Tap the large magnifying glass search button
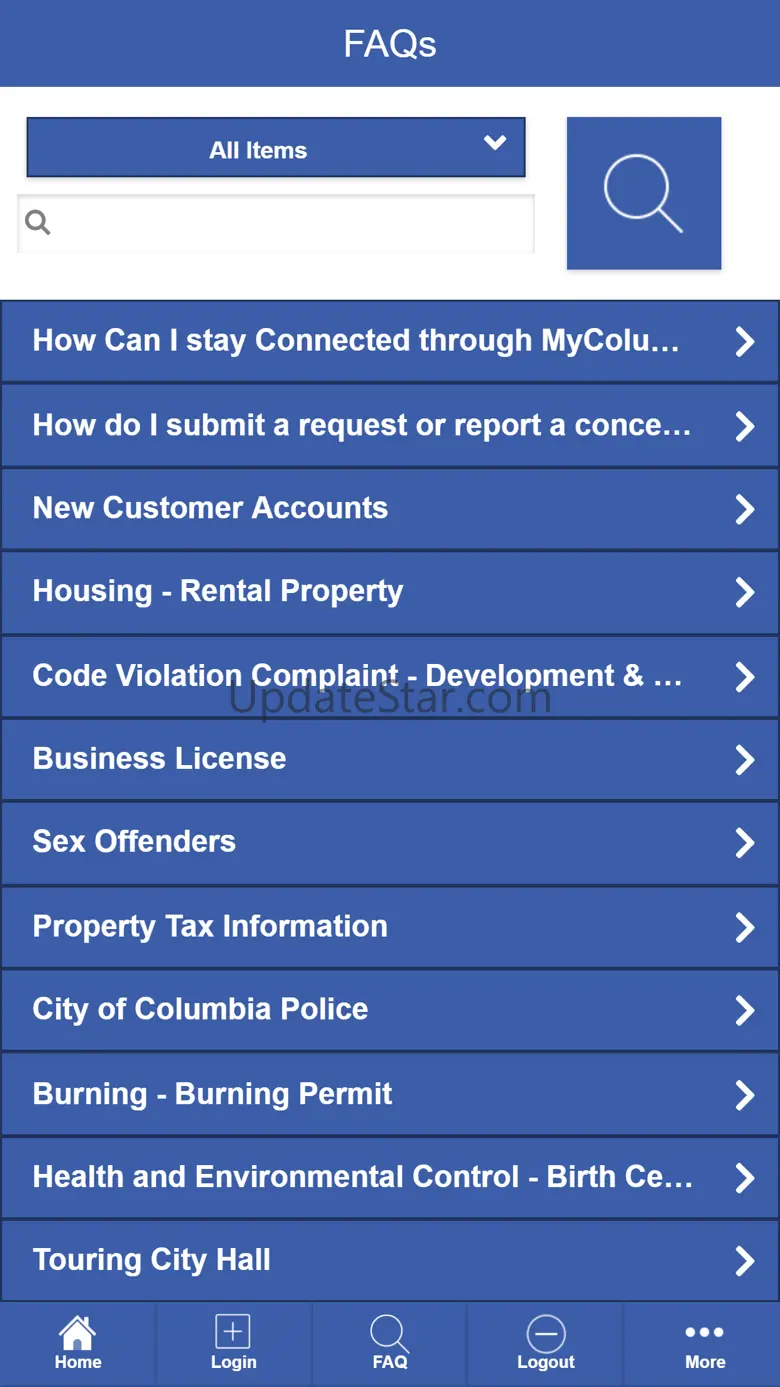780x1387 pixels. pyautogui.click(x=643, y=193)
